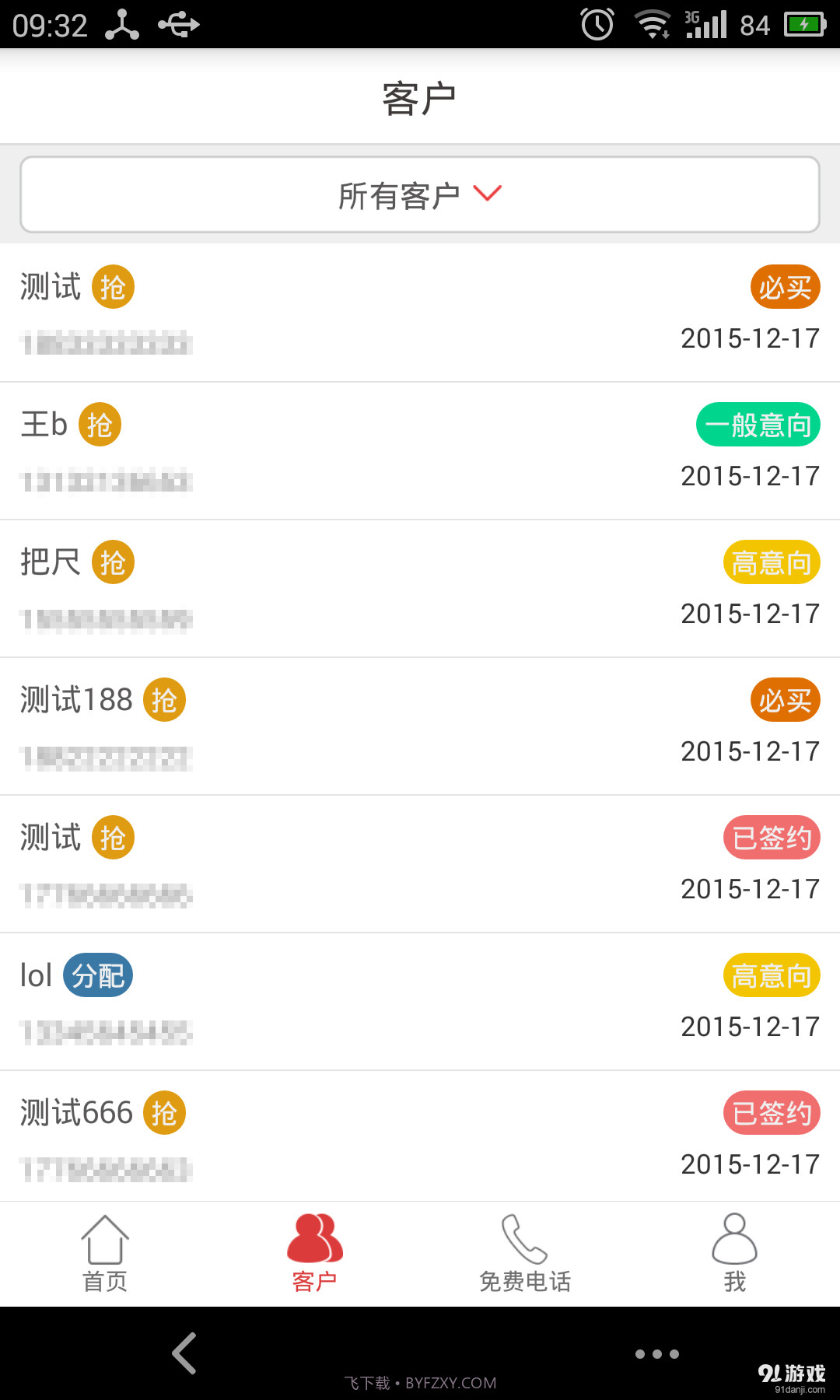This screenshot has width=840, height=1400.
Task: Toggle the 已签约 tag on 测试666
Action: pyautogui.click(x=771, y=1112)
